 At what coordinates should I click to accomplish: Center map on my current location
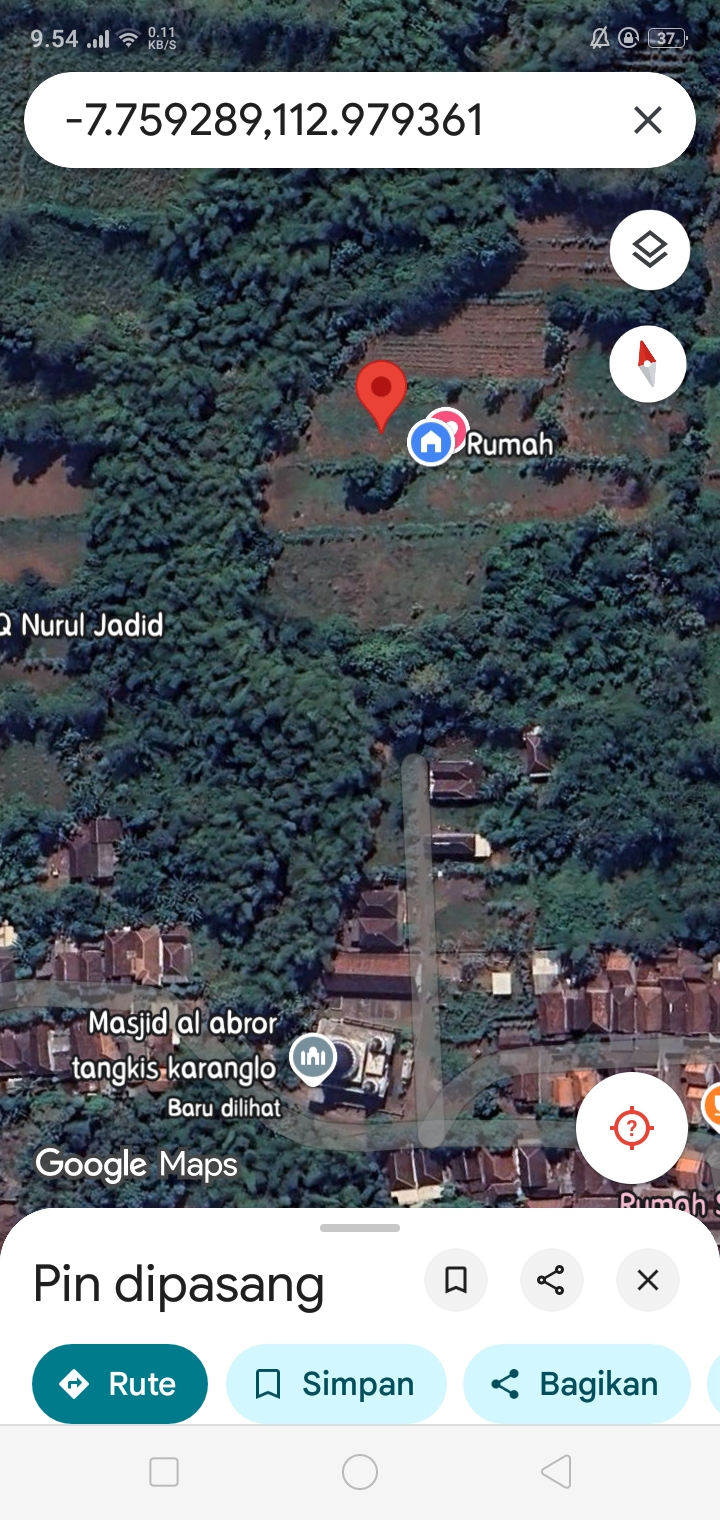pyautogui.click(x=631, y=1128)
